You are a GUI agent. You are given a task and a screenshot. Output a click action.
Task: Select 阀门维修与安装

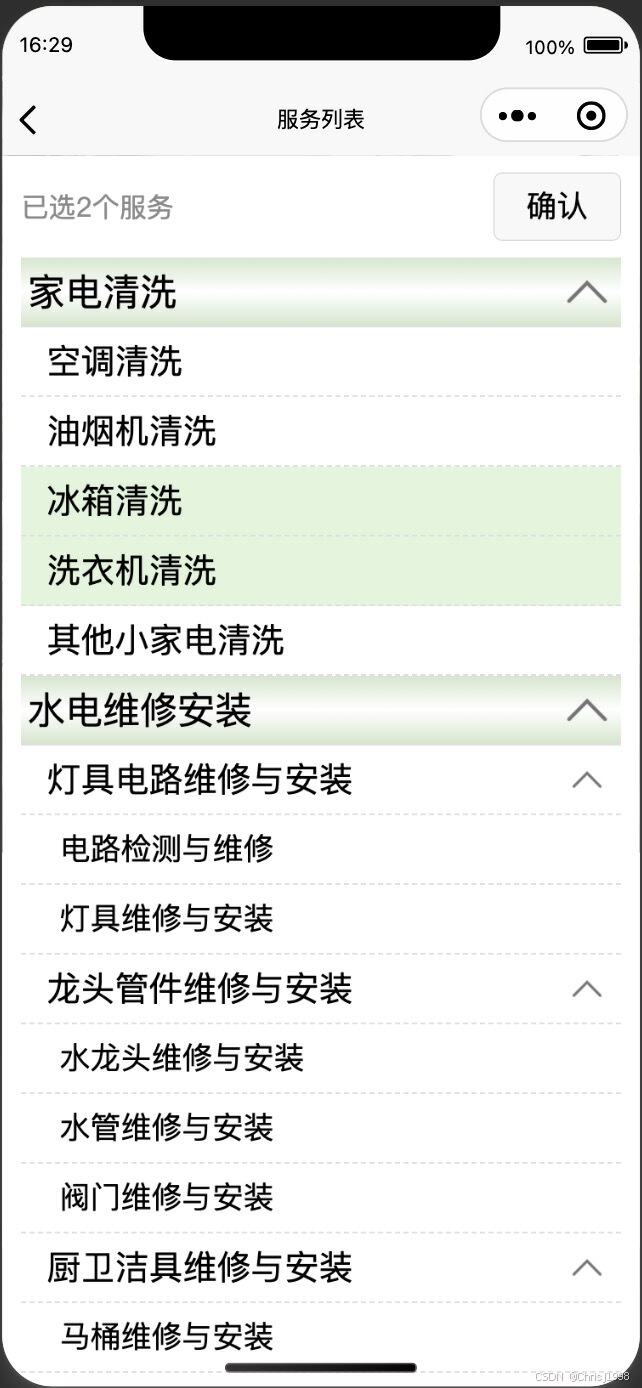[321, 1198]
